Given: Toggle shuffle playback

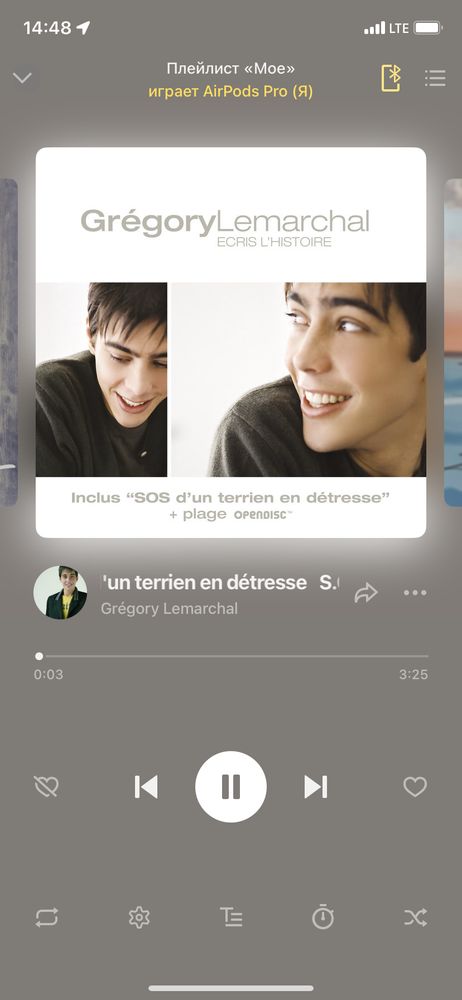Looking at the screenshot, I should pyautogui.click(x=415, y=918).
